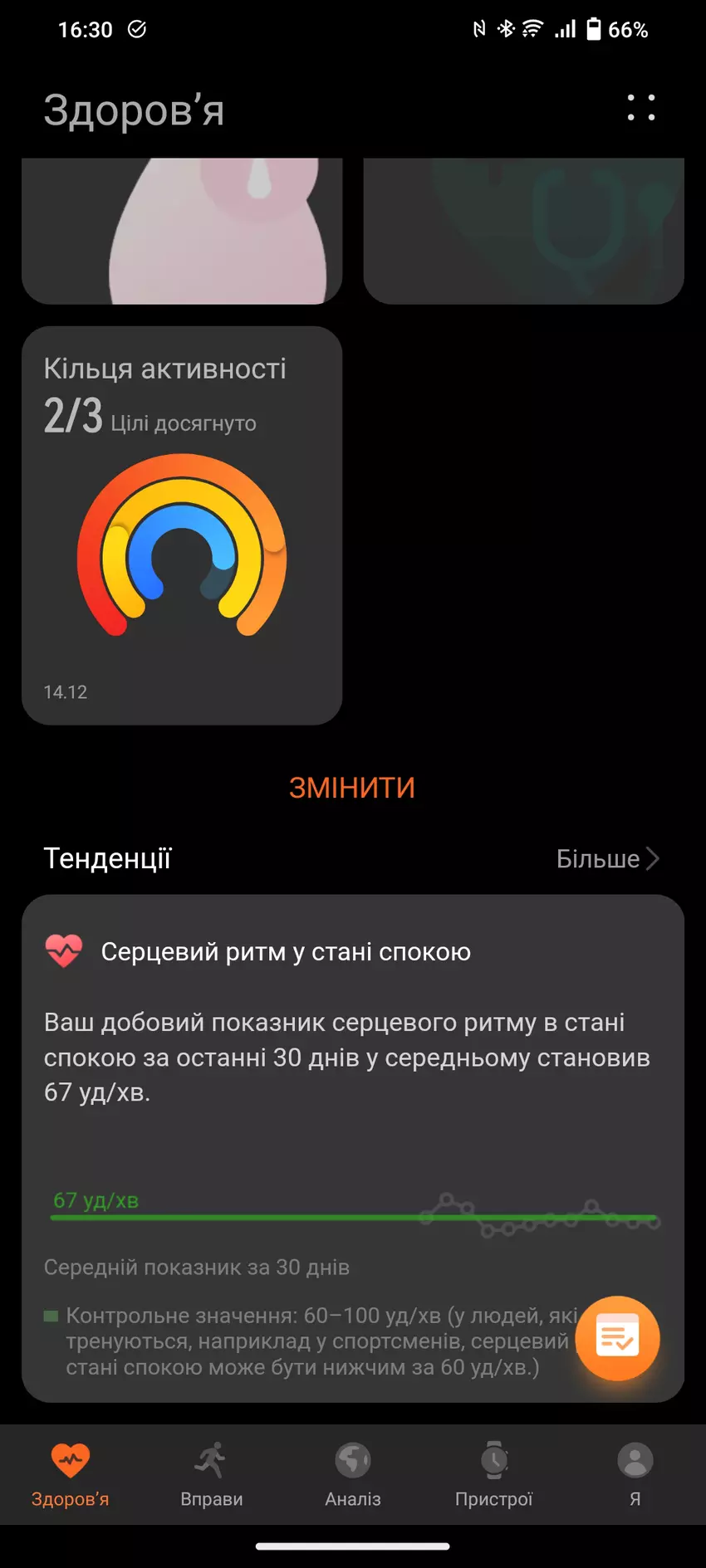The width and height of the screenshot is (706, 1568).
Task: Expand Більше in Тенденції section
Action: [610, 858]
